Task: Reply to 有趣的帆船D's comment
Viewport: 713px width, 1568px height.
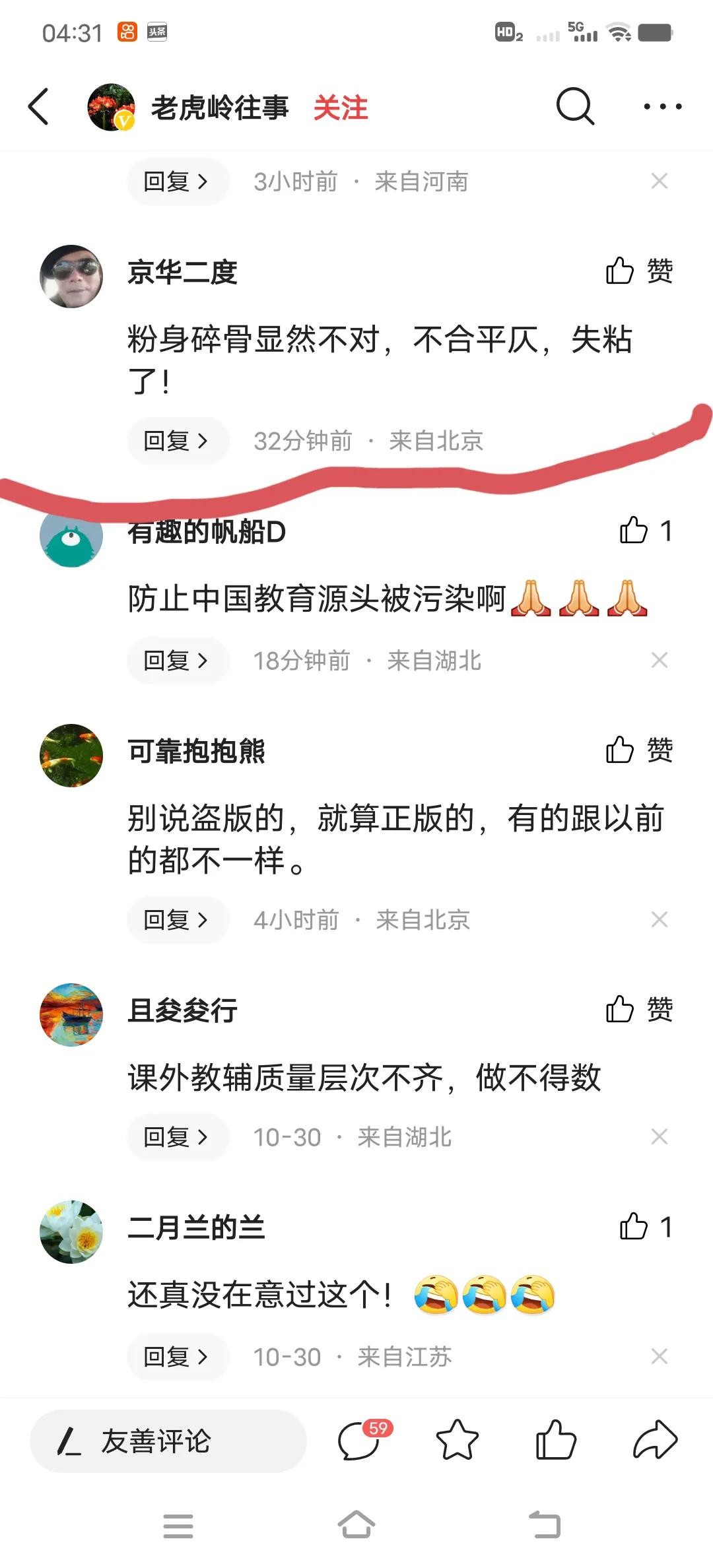Action: pyautogui.click(x=177, y=661)
